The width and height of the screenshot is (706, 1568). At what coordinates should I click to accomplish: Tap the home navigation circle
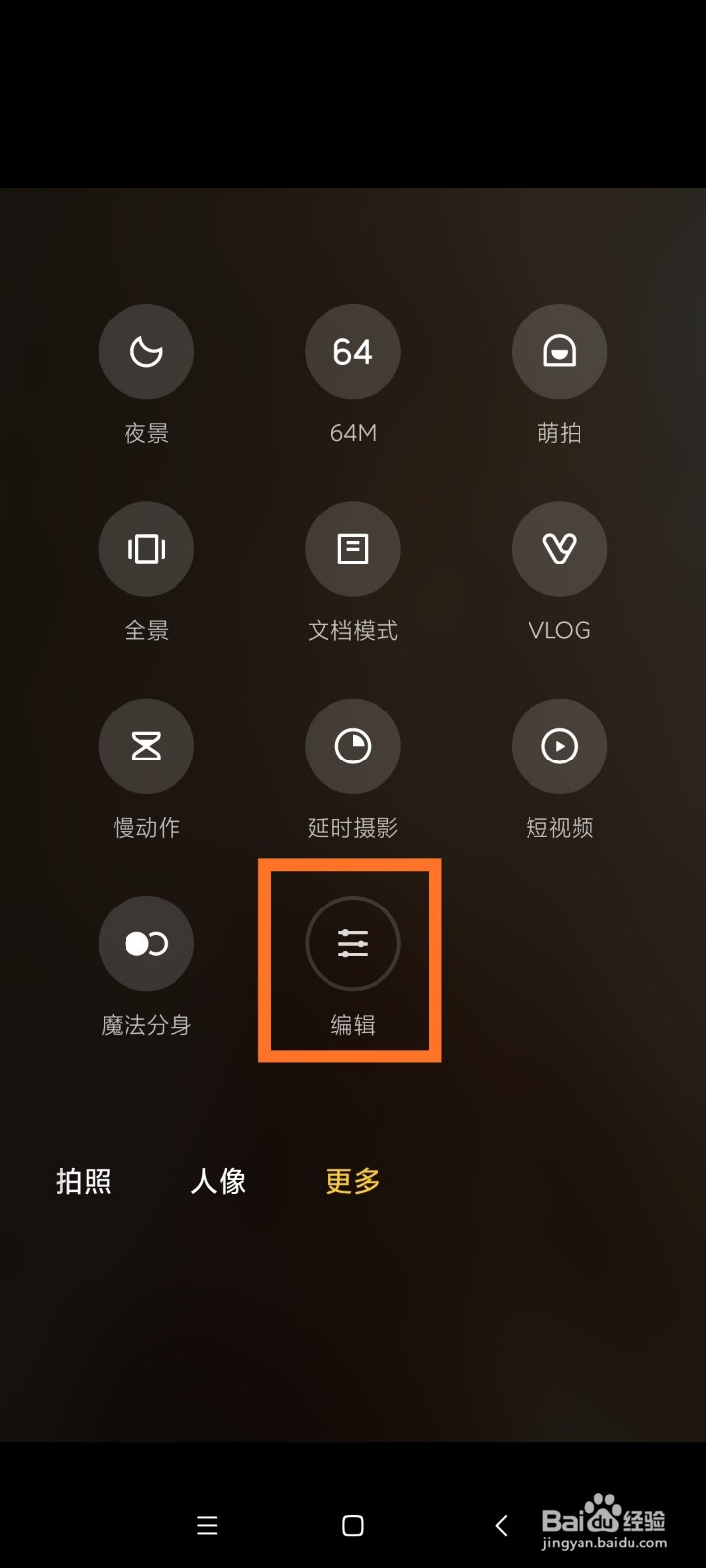click(353, 1525)
